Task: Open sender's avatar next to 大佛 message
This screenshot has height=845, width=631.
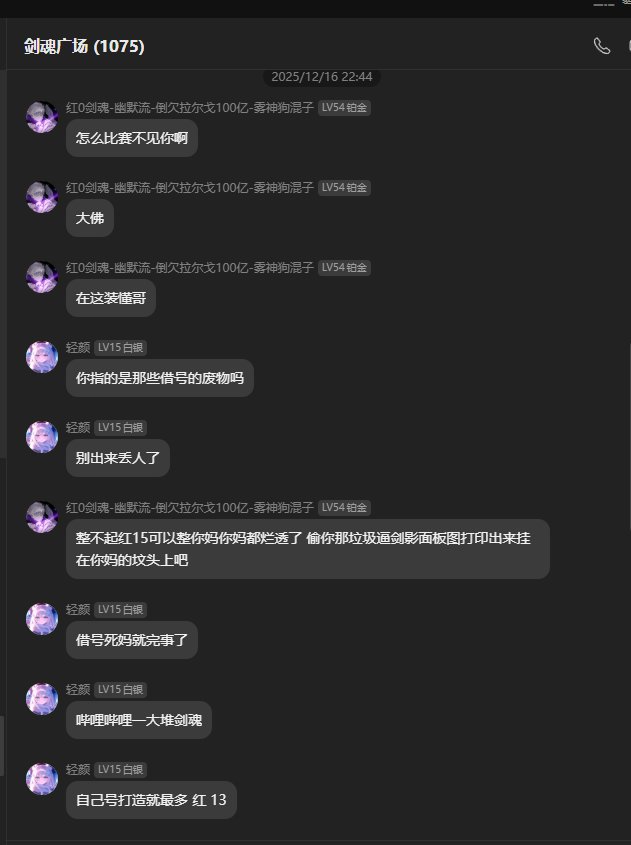Action: coord(42,197)
